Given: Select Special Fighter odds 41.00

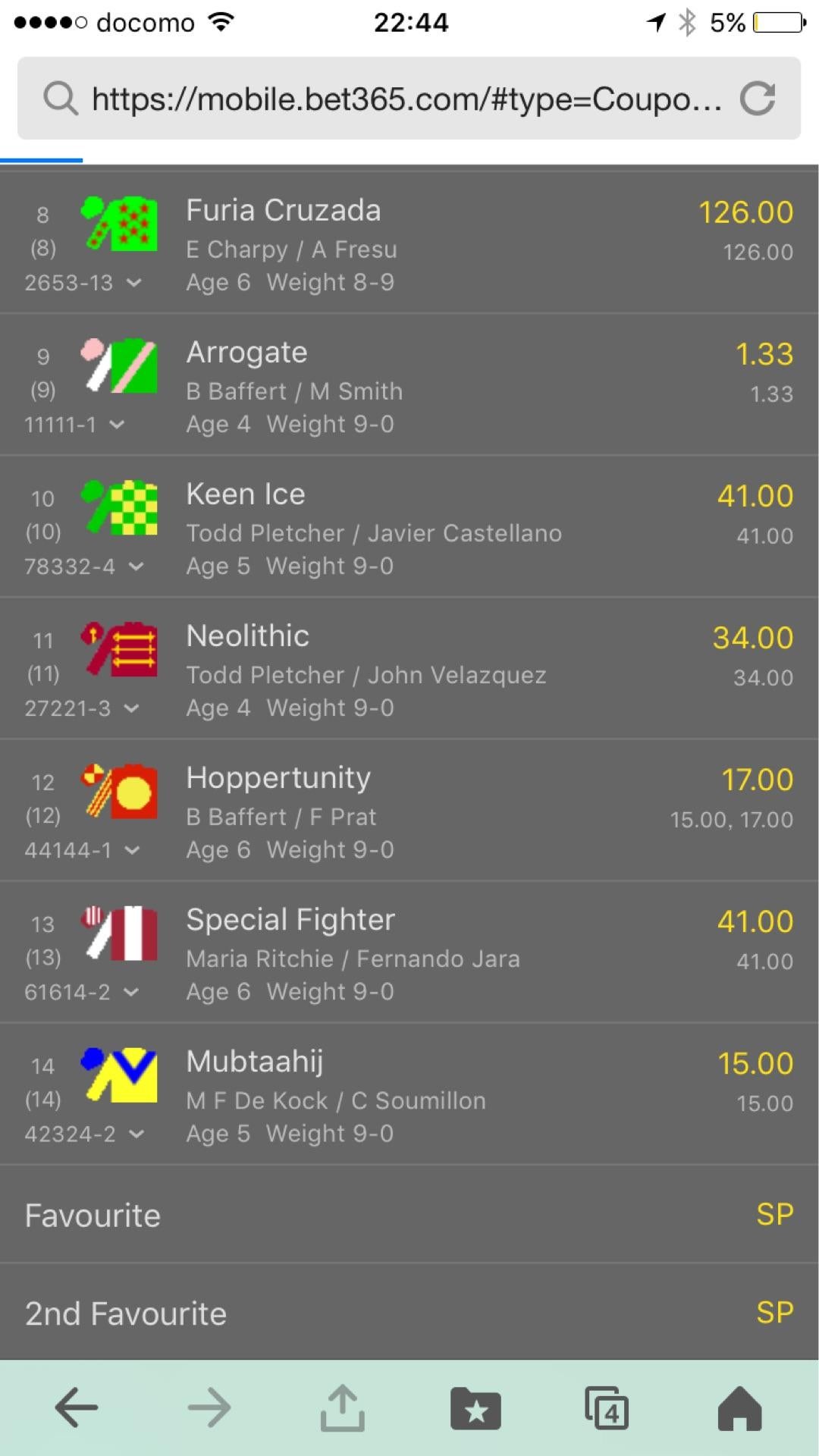Looking at the screenshot, I should click(x=755, y=921).
